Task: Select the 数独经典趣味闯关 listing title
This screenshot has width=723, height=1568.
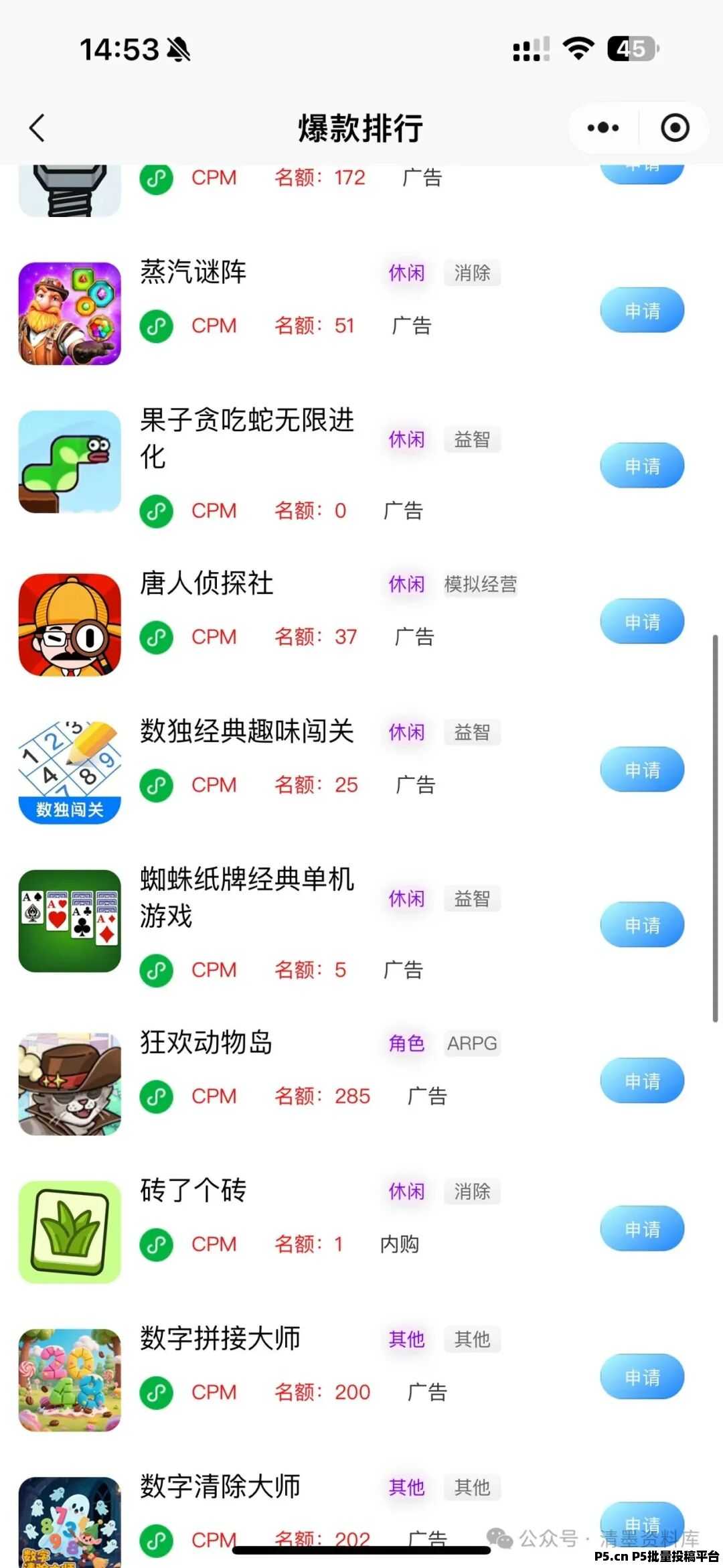Action: coord(246,731)
